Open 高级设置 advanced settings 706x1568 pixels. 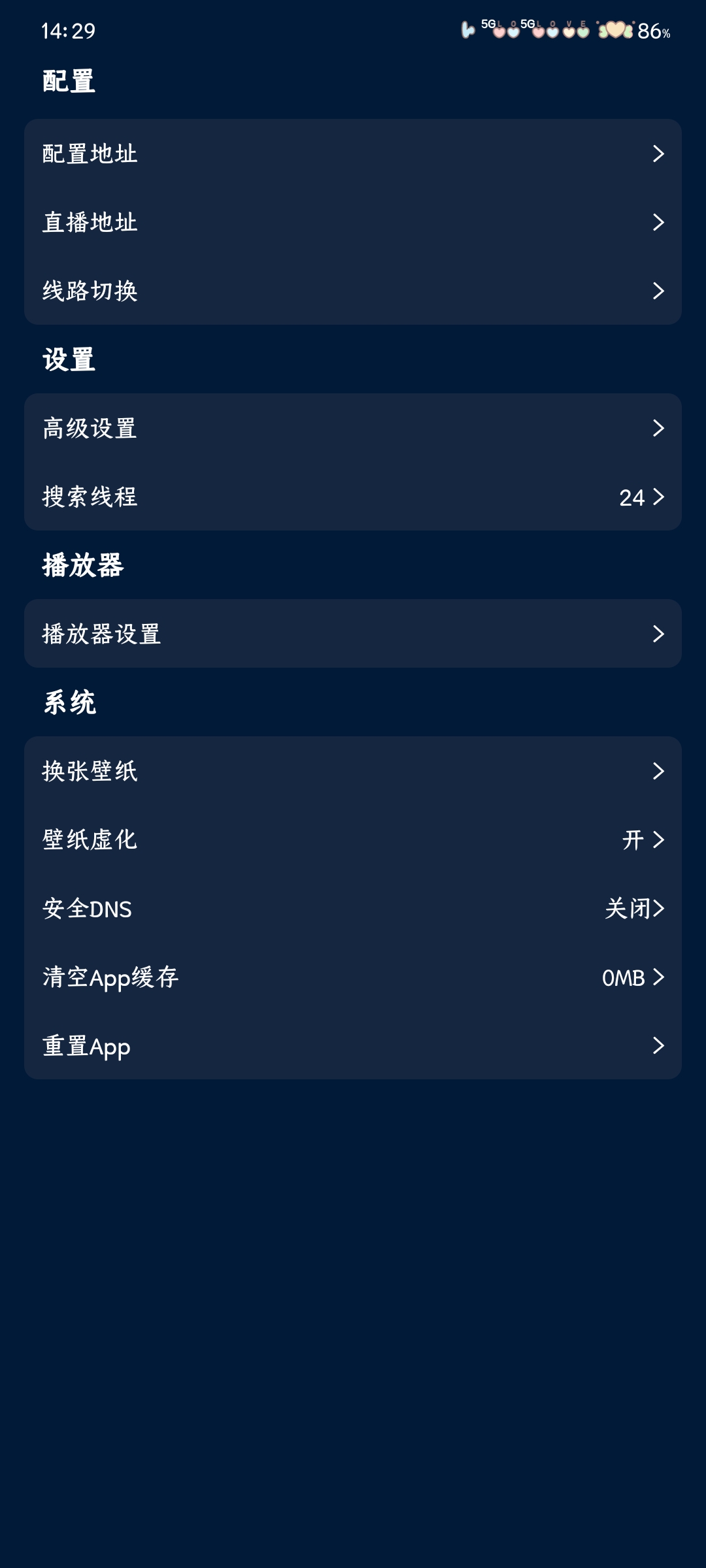click(x=353, y=429)
